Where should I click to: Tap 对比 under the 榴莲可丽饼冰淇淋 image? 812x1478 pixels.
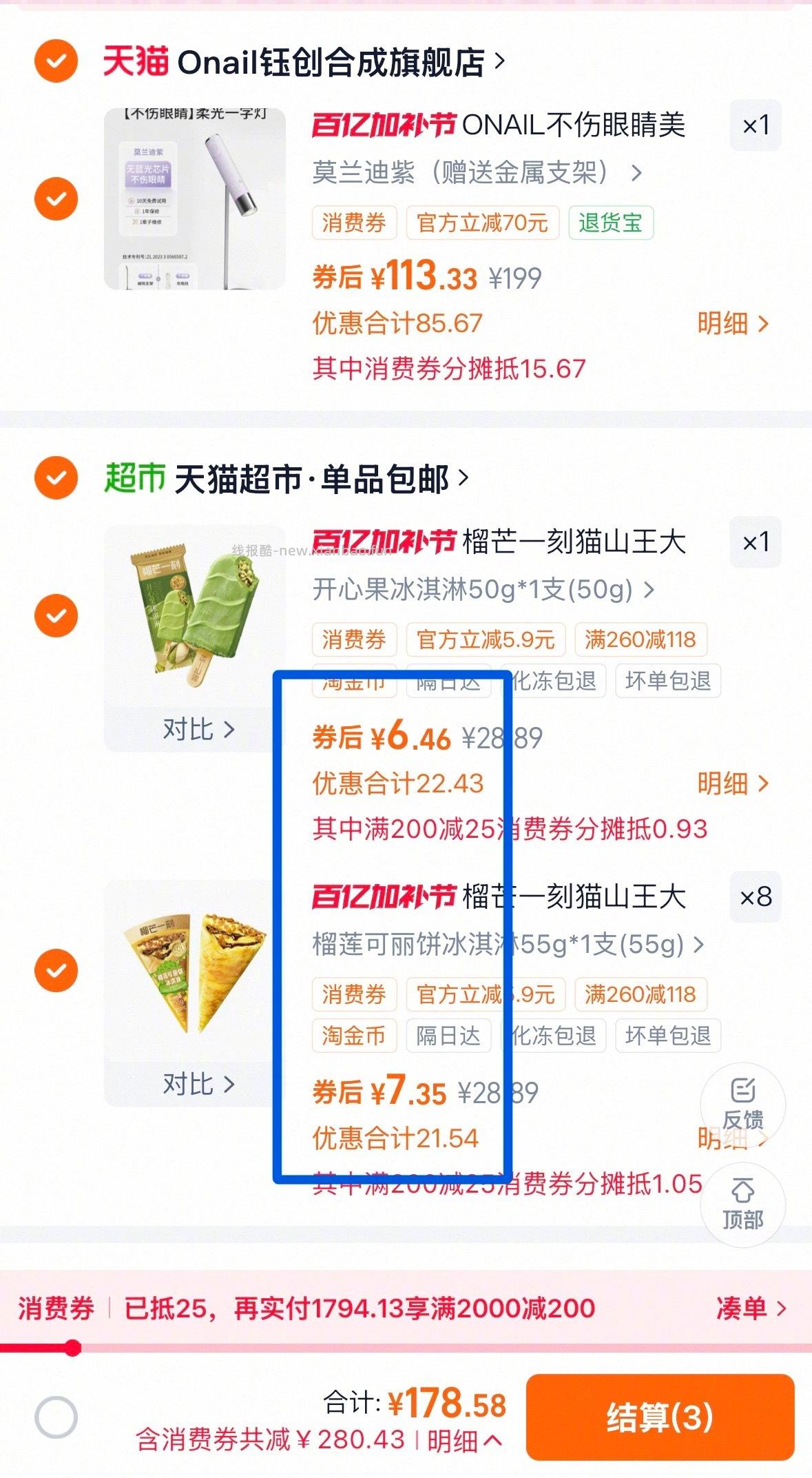pos(198,1084)
